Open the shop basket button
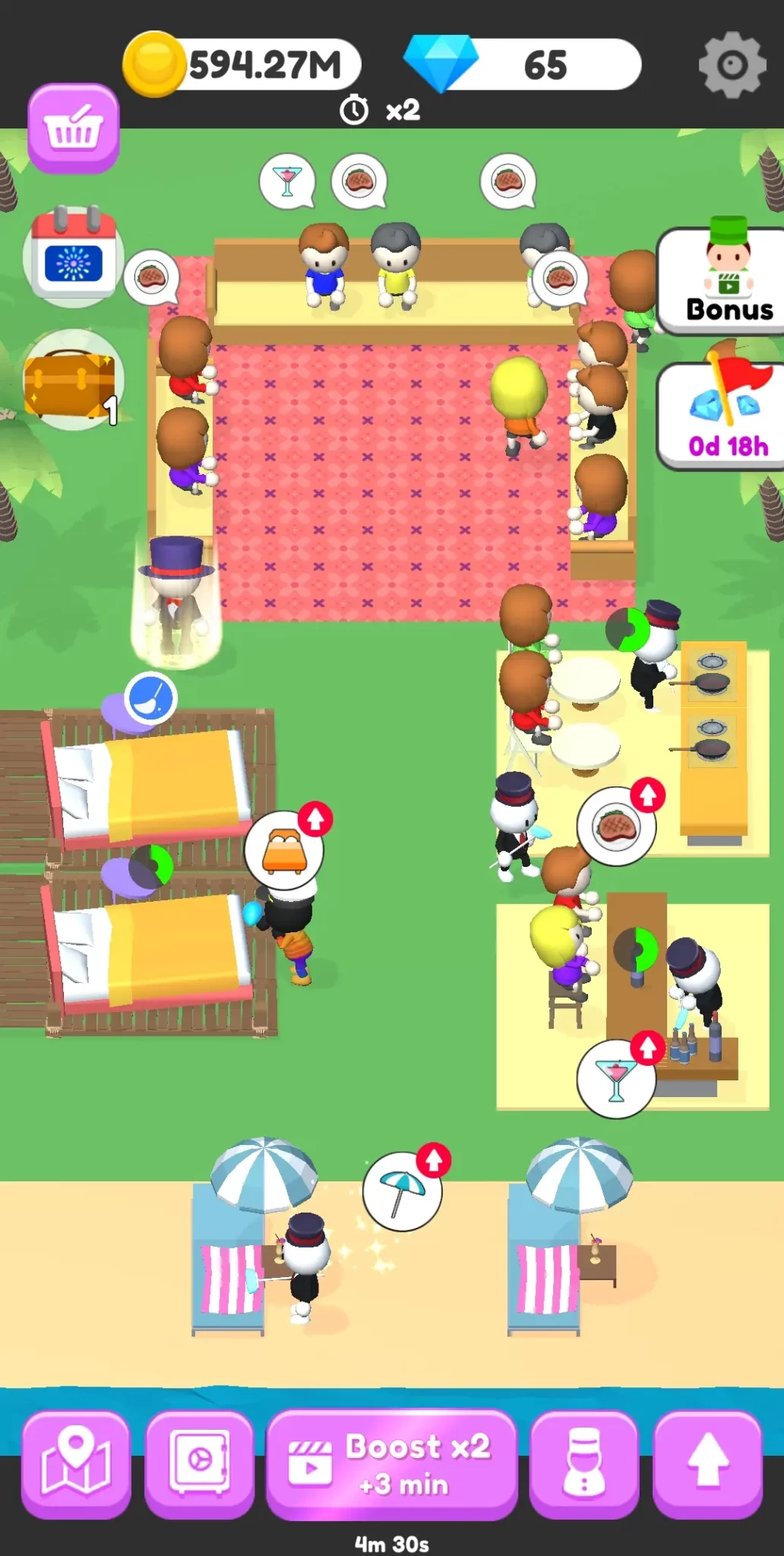The width and height of the screenshot is (784, 1556). tap(74, 128)
